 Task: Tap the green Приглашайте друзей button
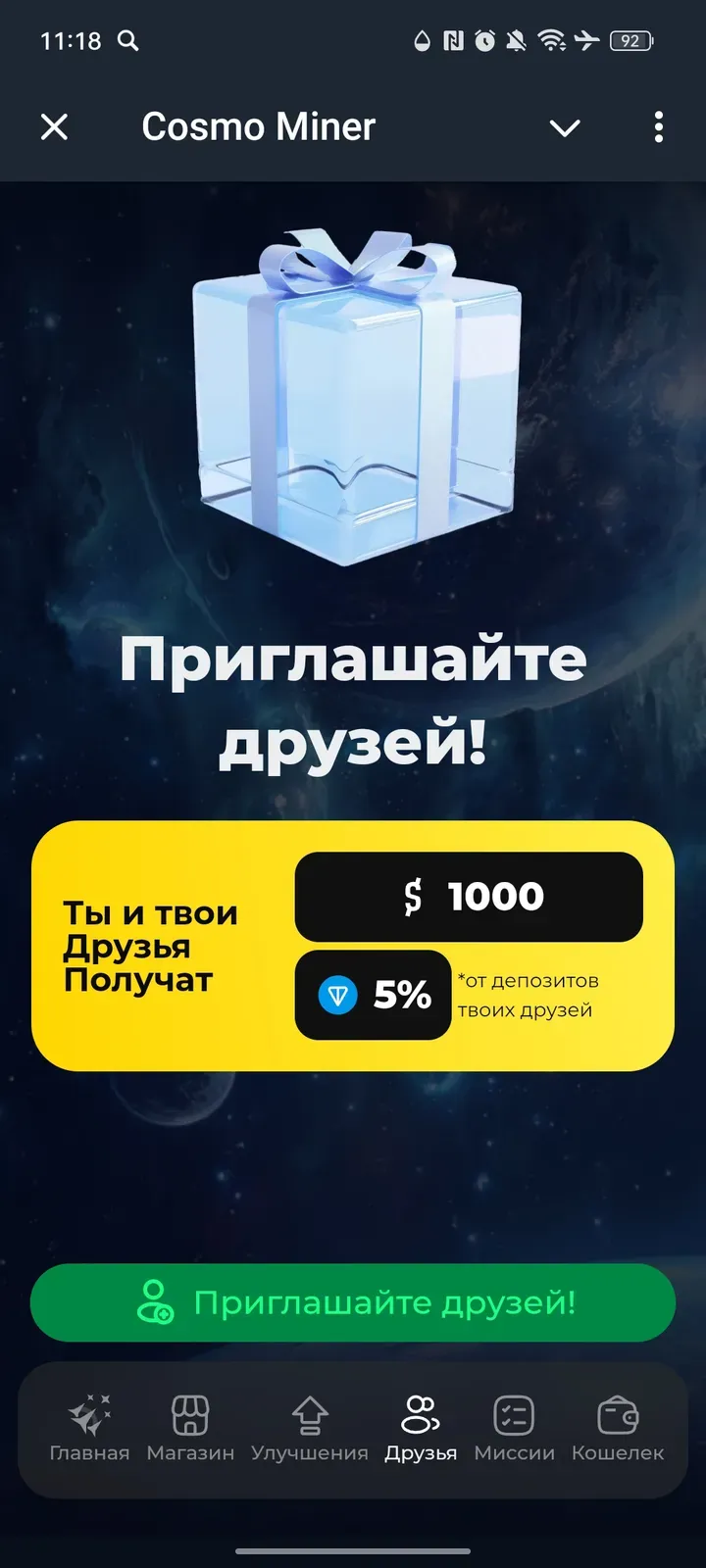[x=353, y=1302]
